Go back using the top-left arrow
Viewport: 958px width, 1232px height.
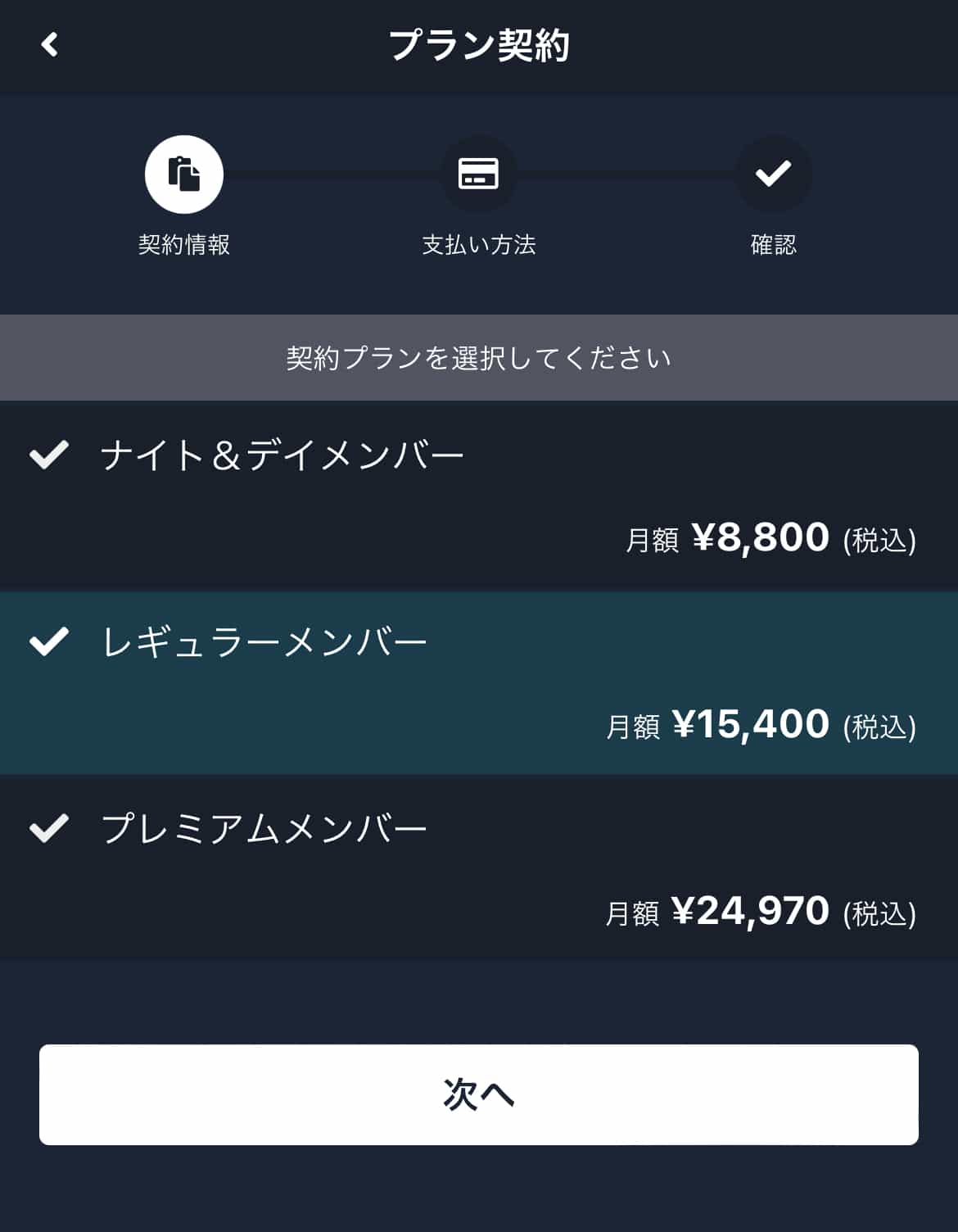coord(50,44)
